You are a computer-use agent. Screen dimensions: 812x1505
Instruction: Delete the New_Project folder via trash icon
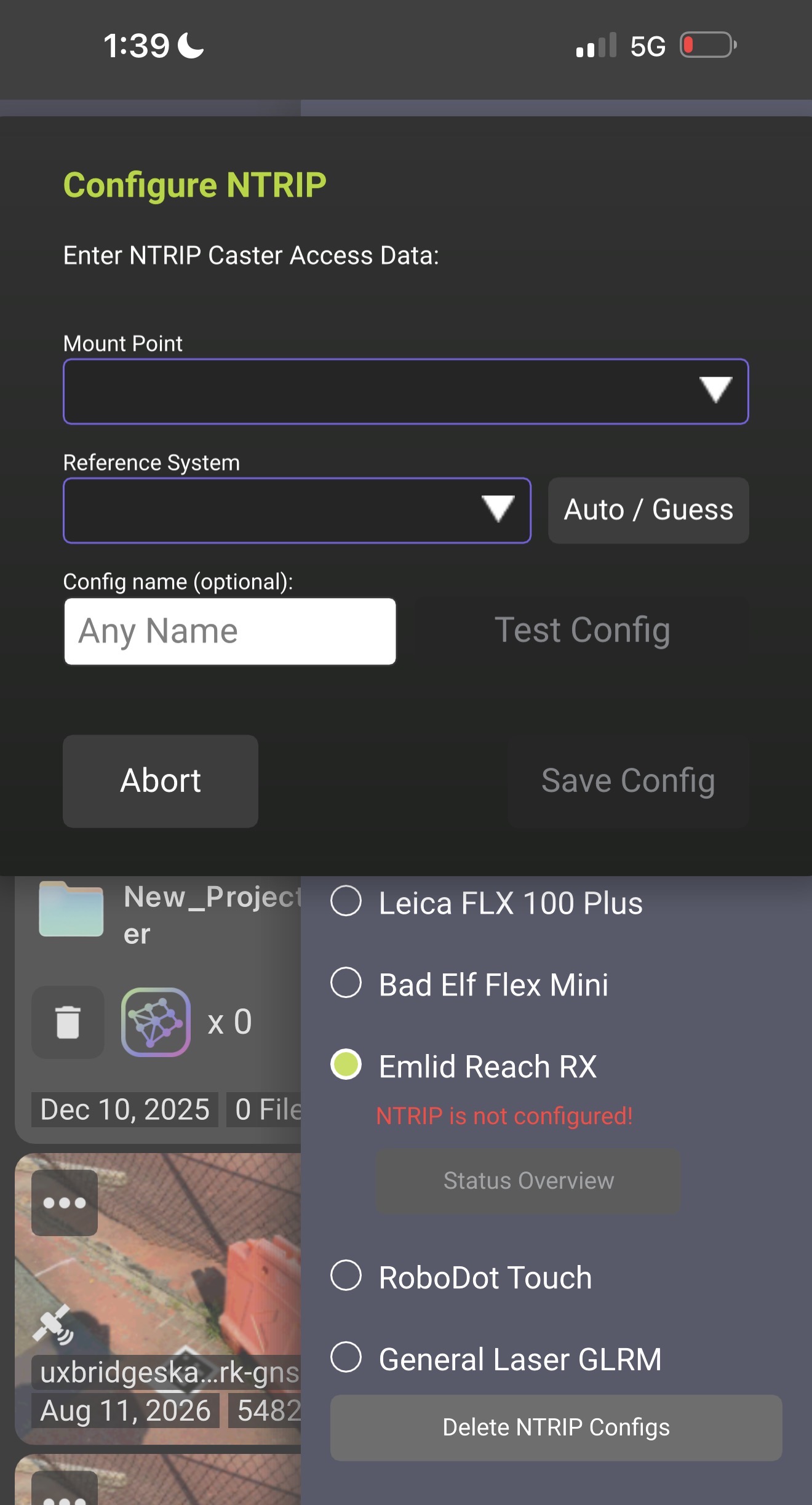[x=68, y=1022]
